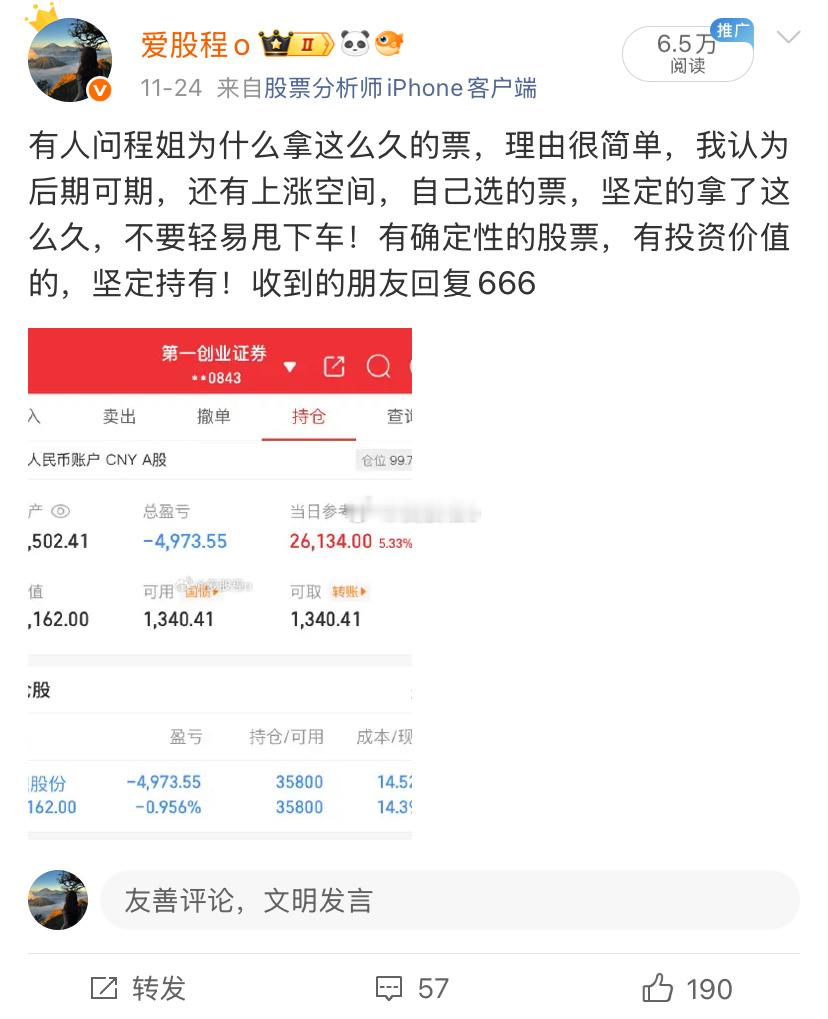828x1019 pixels.
Task: Click the 转发 repost icon
Action: [103, 988]
